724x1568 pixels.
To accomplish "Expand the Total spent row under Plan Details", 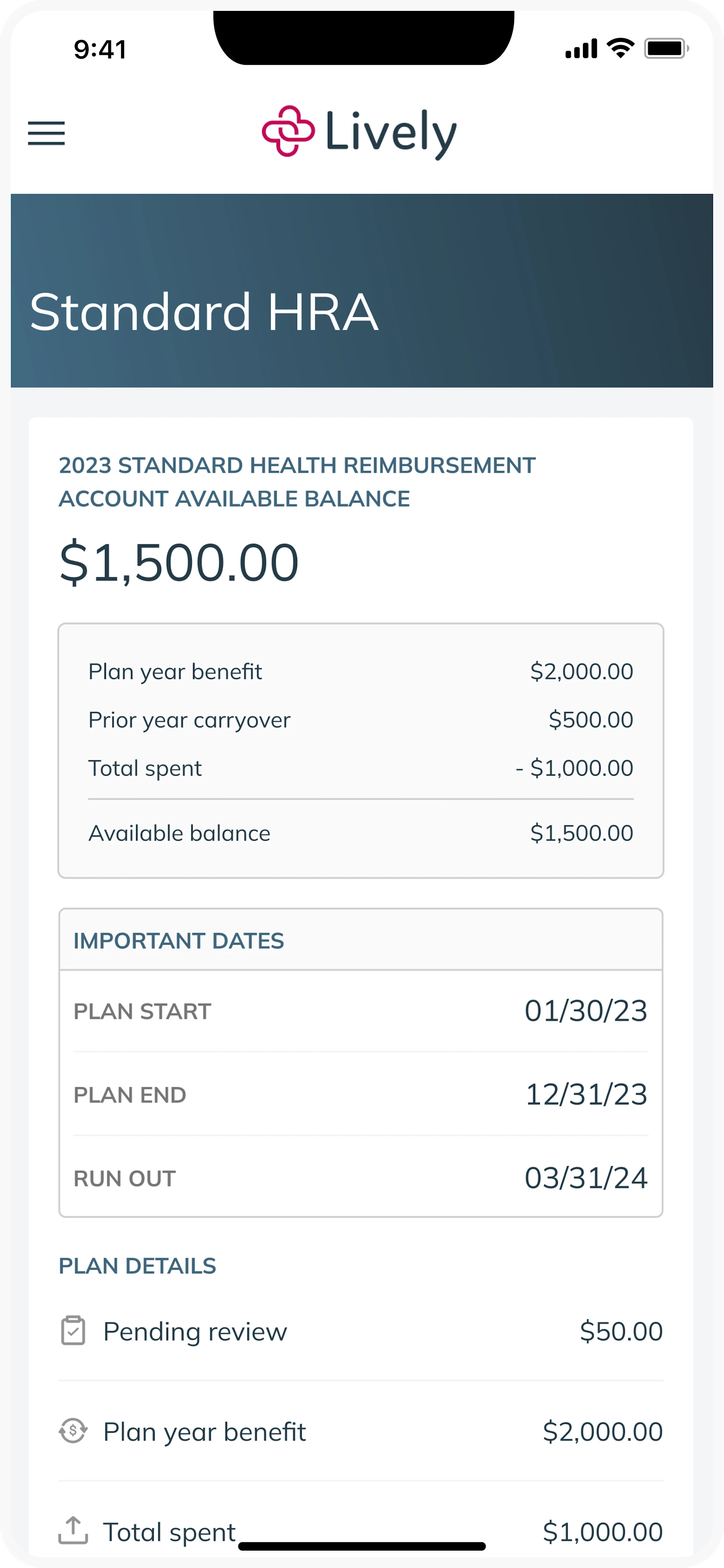I will 361,1531.
